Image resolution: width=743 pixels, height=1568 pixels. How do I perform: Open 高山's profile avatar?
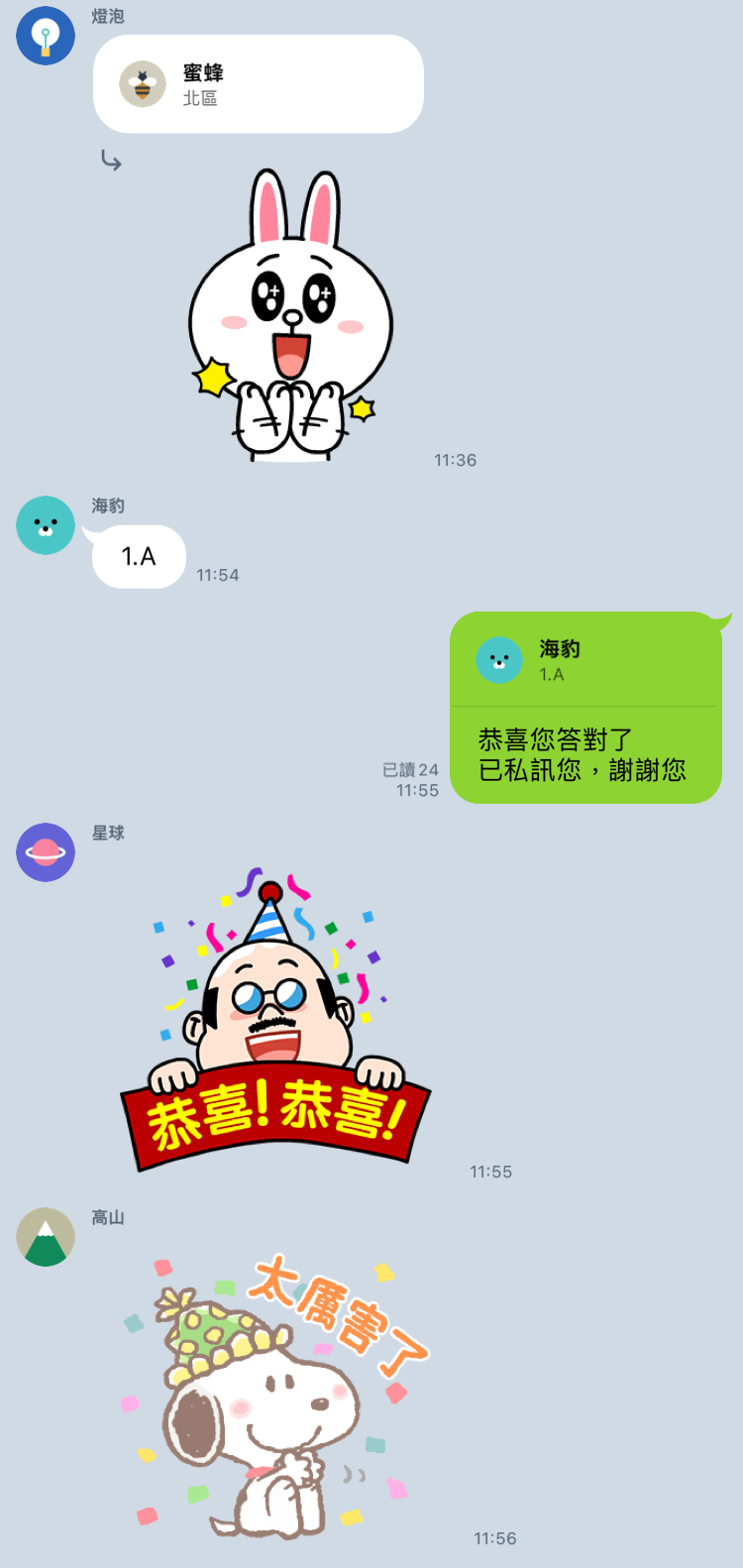point(46,1237)
